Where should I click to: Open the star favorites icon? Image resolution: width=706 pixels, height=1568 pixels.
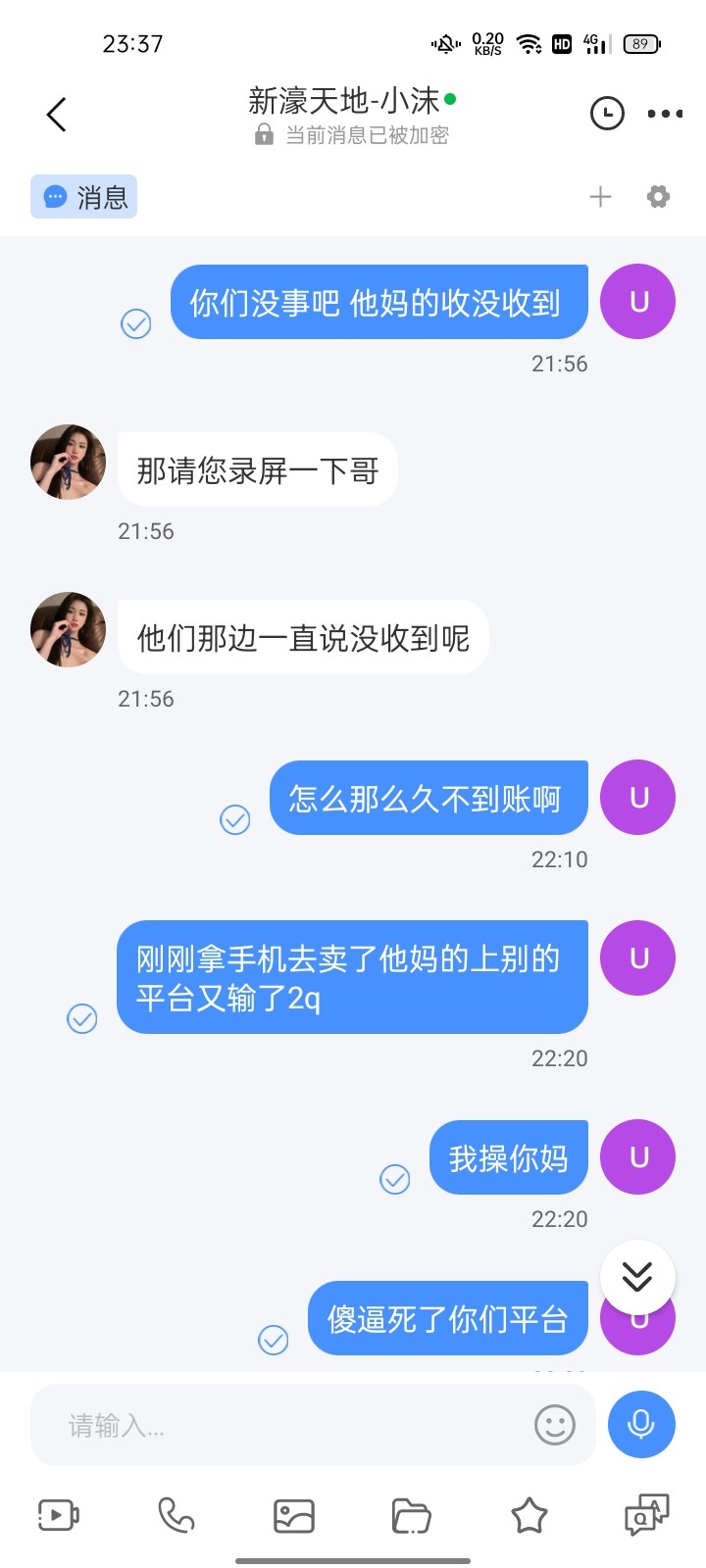(529, 1516)
